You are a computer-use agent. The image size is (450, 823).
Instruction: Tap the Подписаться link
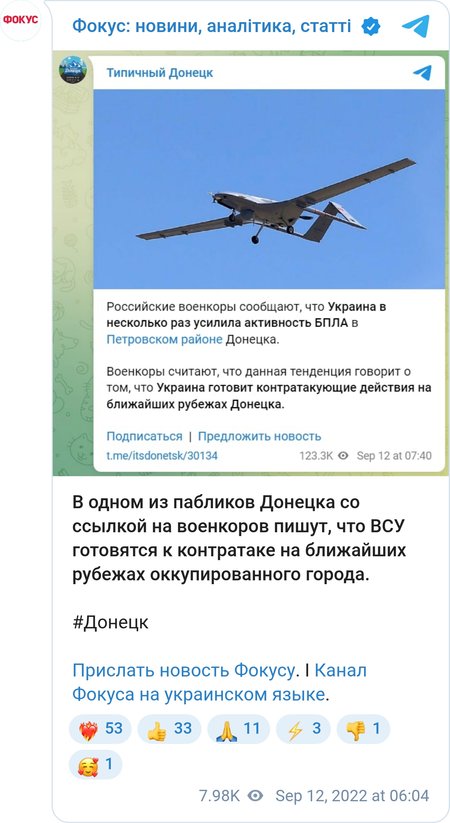pyautogui.click(x=144, y=436)
